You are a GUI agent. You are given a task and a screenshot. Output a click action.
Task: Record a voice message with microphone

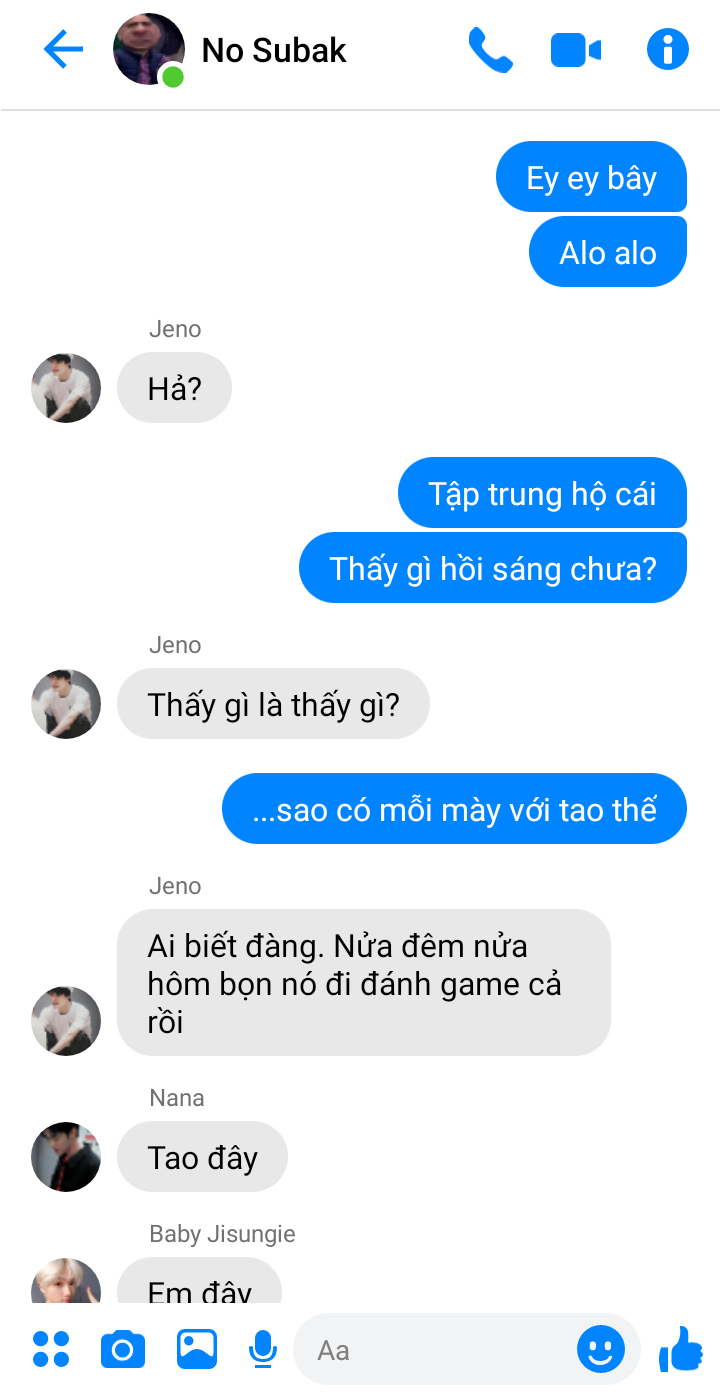click(262, 1350)
